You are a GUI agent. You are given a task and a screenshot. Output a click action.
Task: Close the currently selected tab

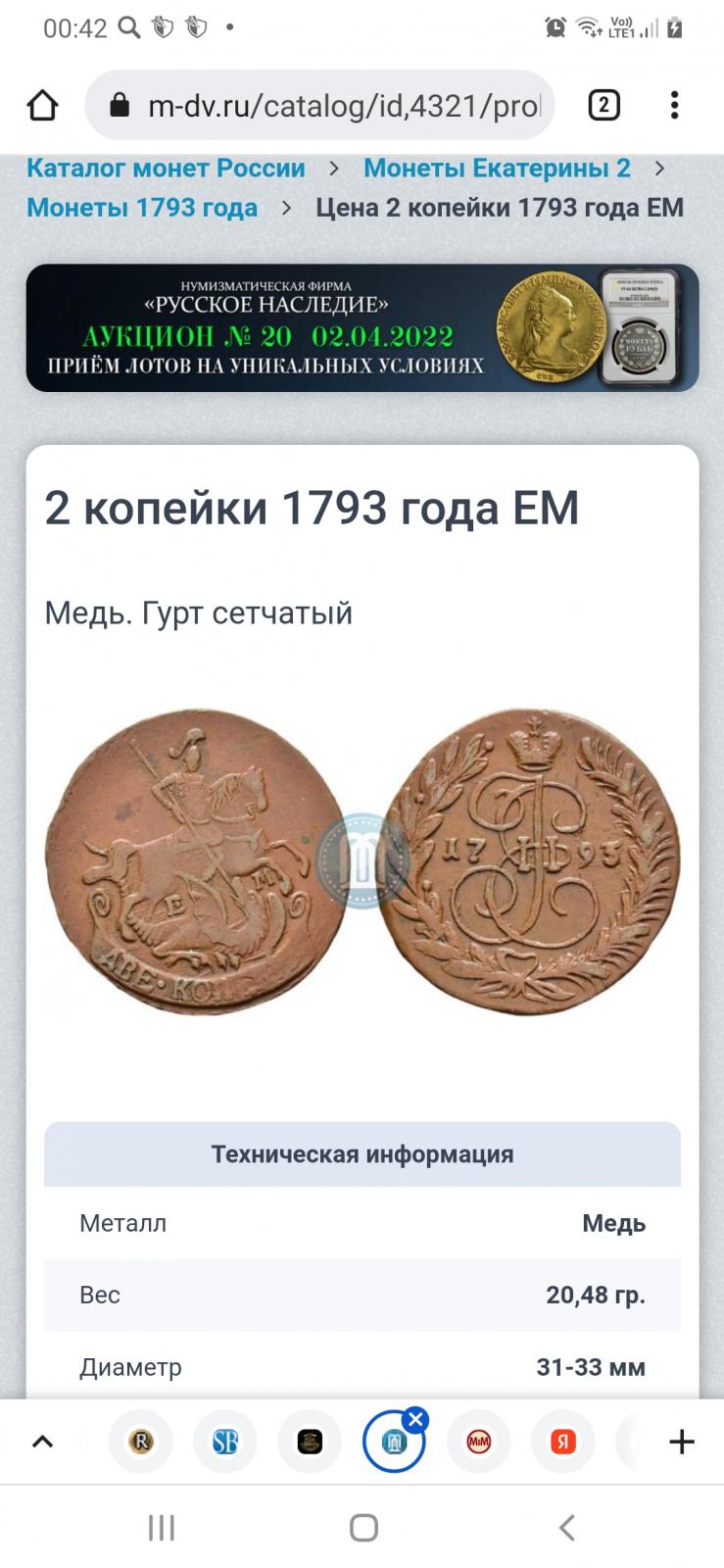tap(415, 1419)
